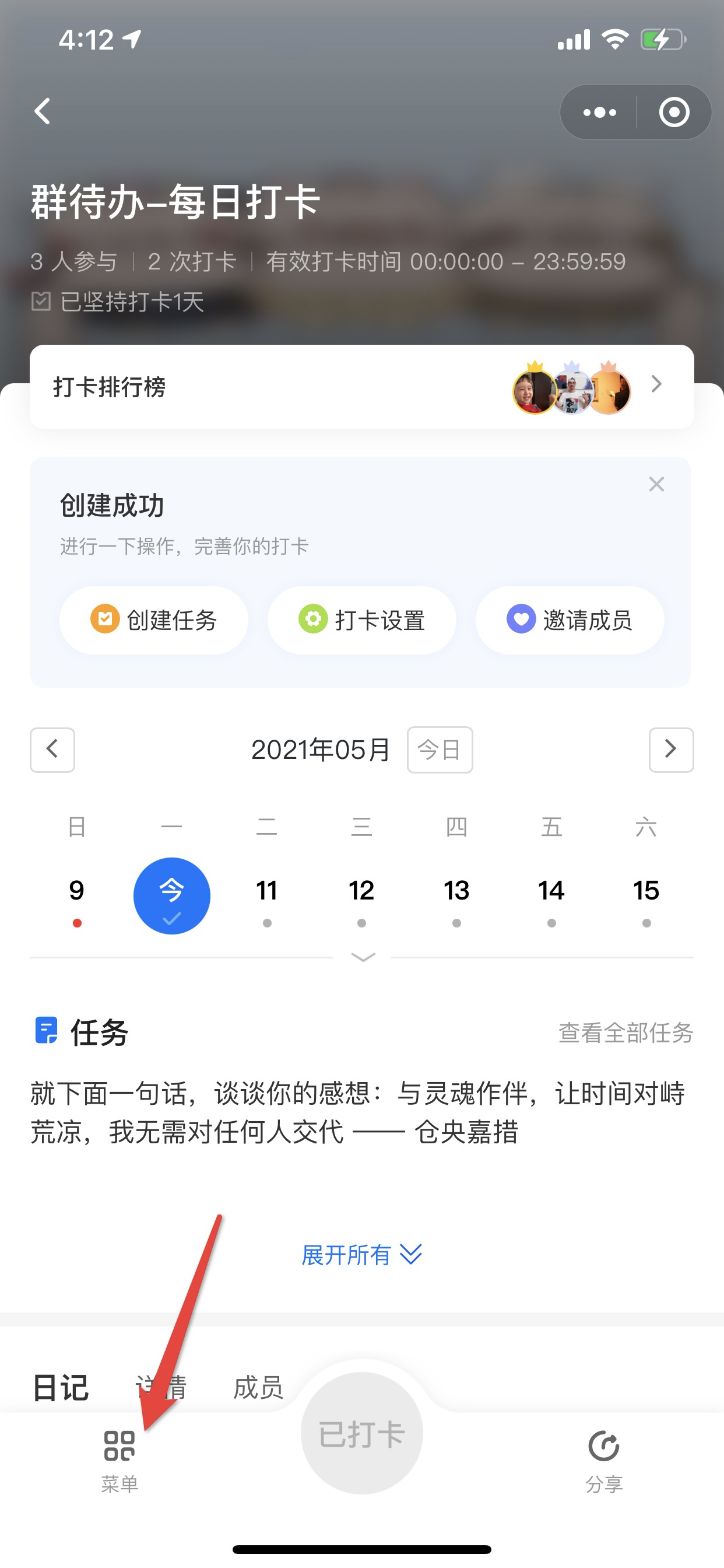724x1568 pixels.
Task: Tap 邀请成员 to invite members
Action: tap(570, 620)
